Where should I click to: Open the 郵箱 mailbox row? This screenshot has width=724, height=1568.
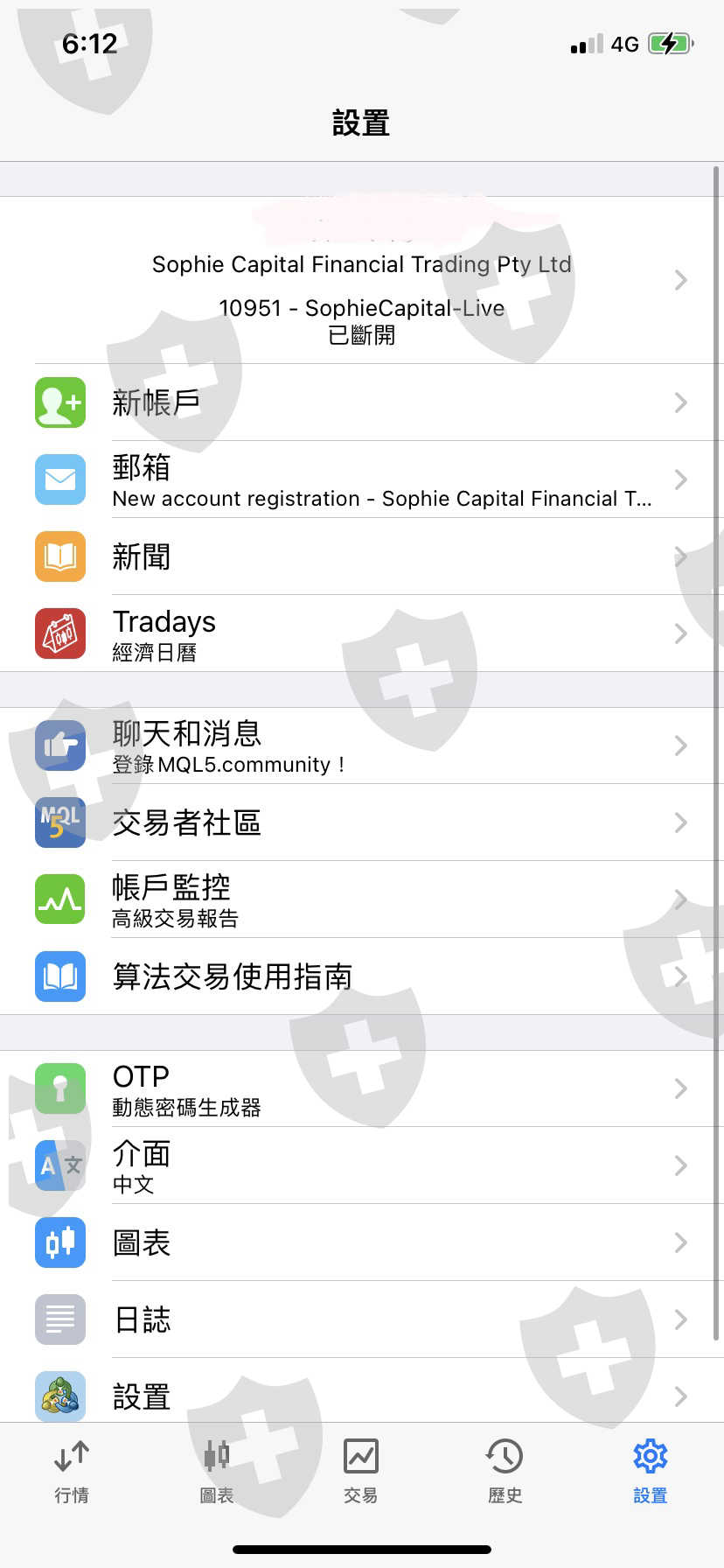362,479
